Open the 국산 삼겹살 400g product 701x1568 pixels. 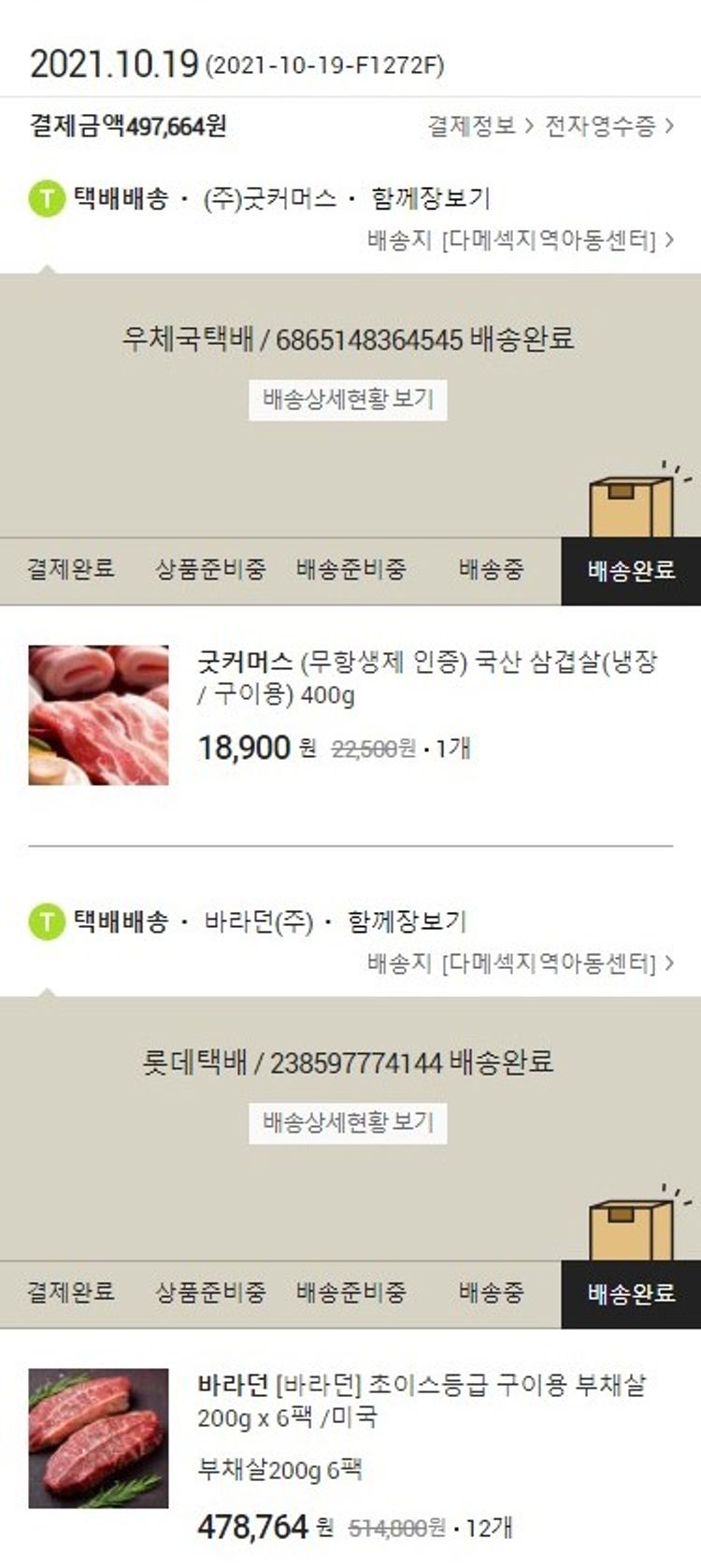point(427,677)
